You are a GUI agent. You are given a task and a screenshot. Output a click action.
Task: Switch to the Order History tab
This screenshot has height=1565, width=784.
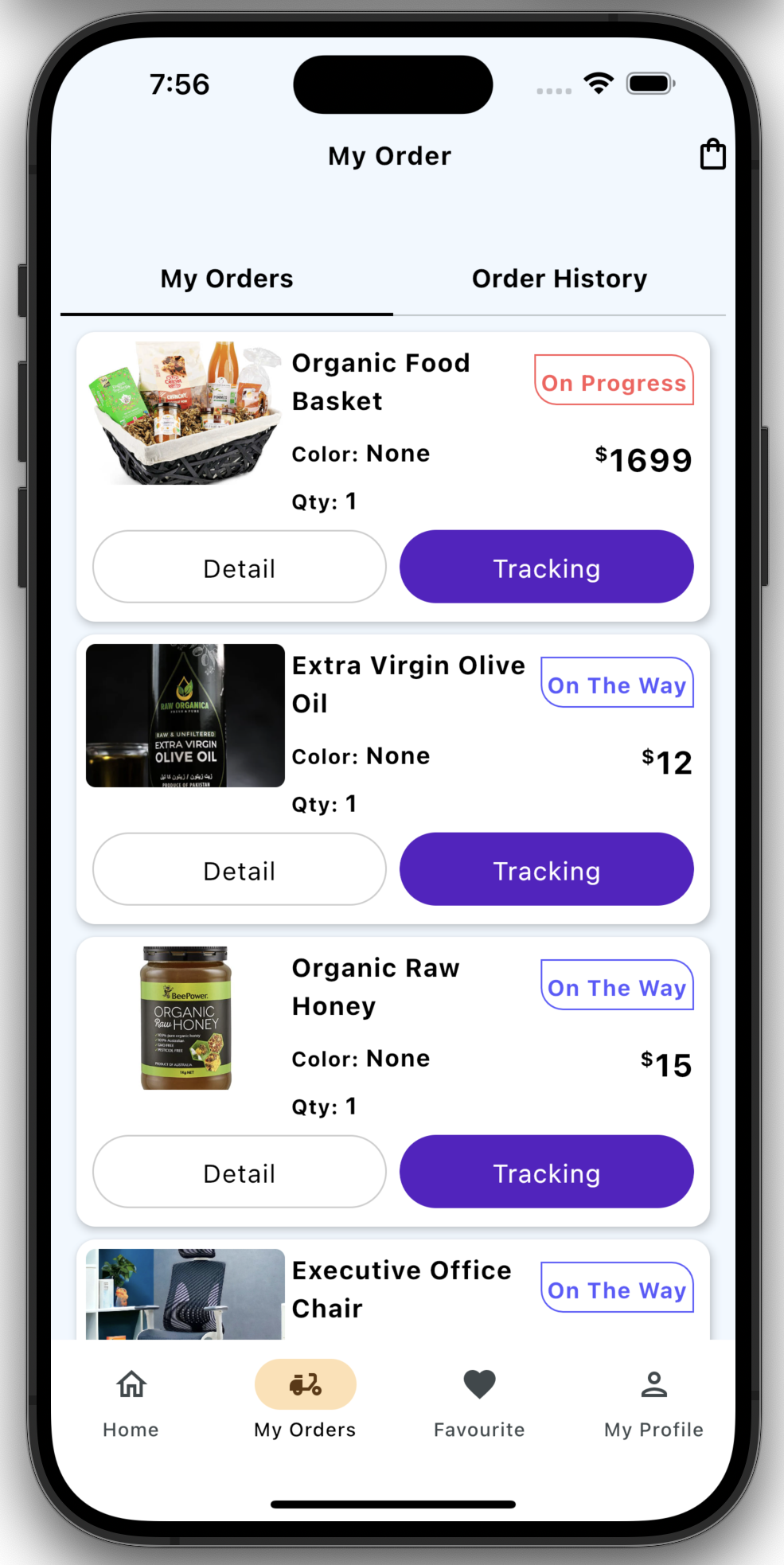pyautogui.click(x=559, y=279)
